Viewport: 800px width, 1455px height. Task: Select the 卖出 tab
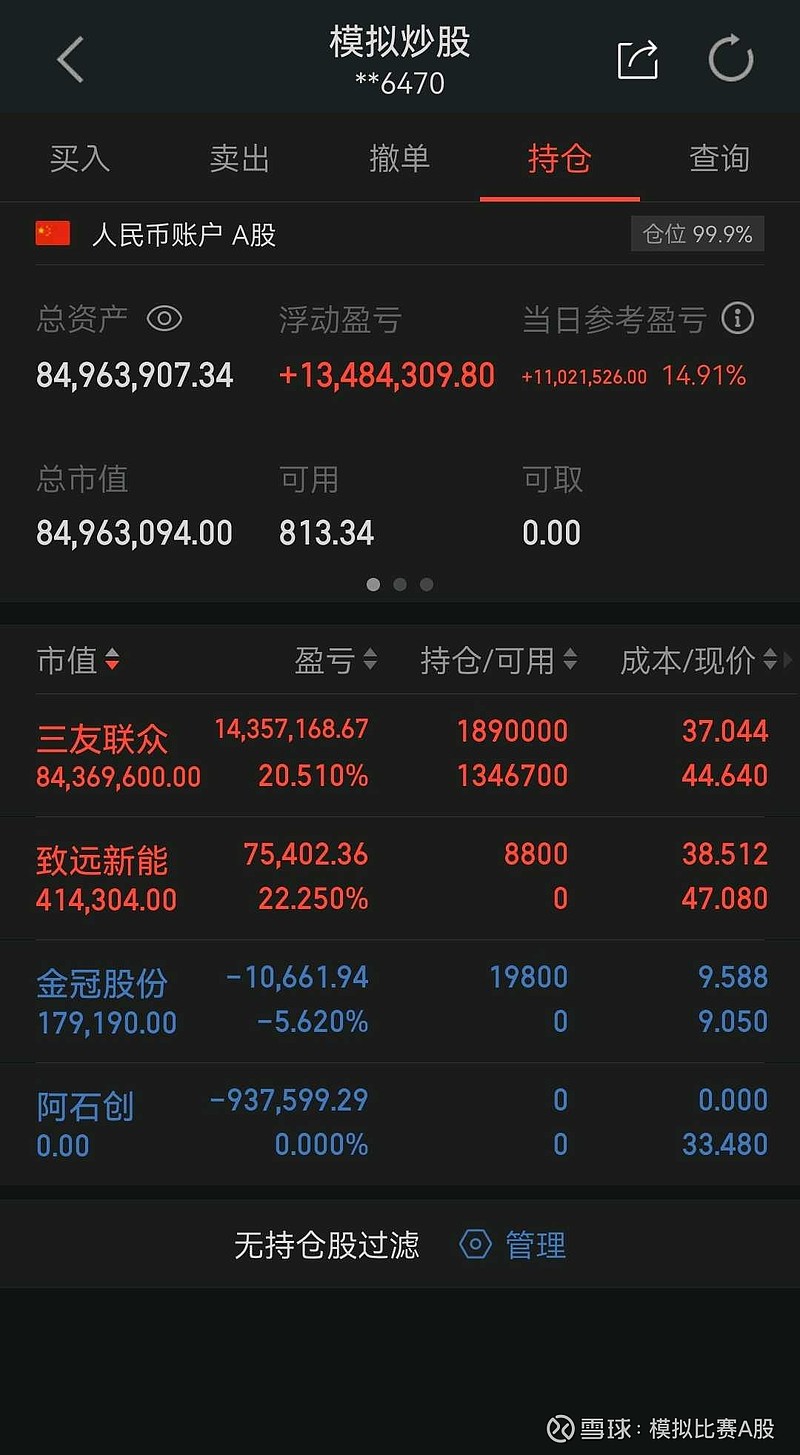point(239,158)
